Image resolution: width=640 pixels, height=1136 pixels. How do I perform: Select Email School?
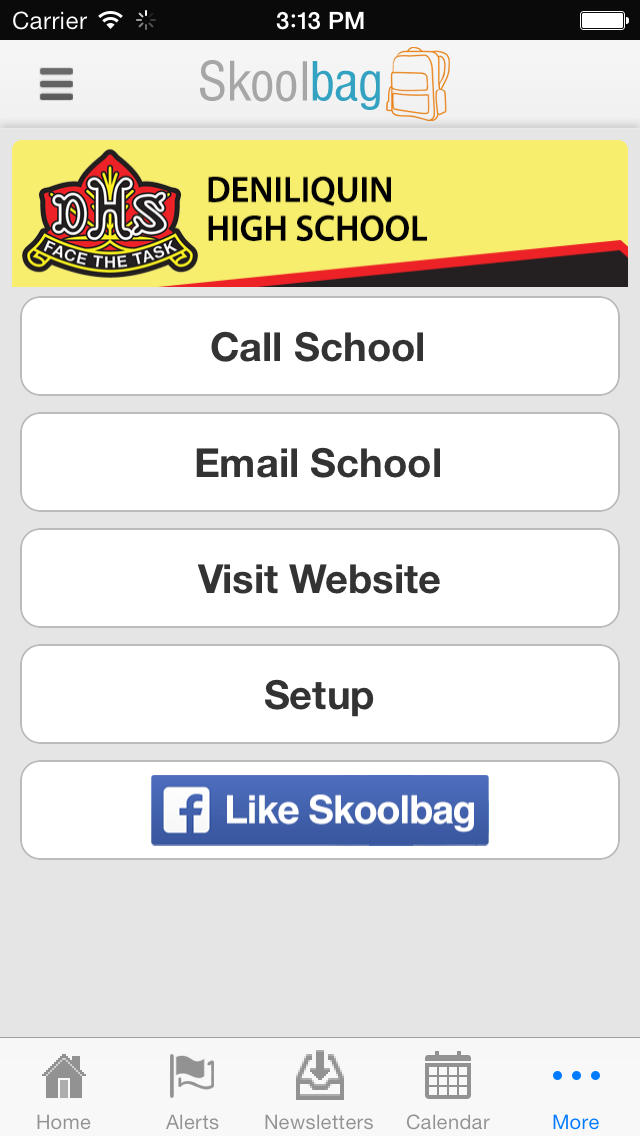tap(320, 462)
